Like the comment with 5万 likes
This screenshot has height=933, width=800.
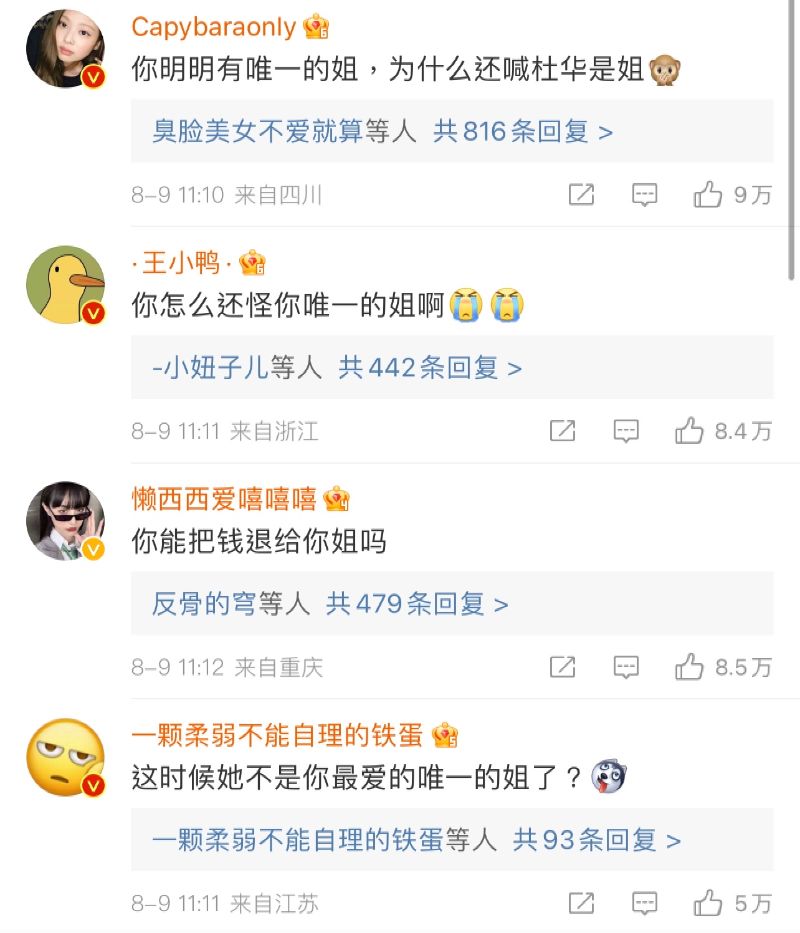(708, 903)
